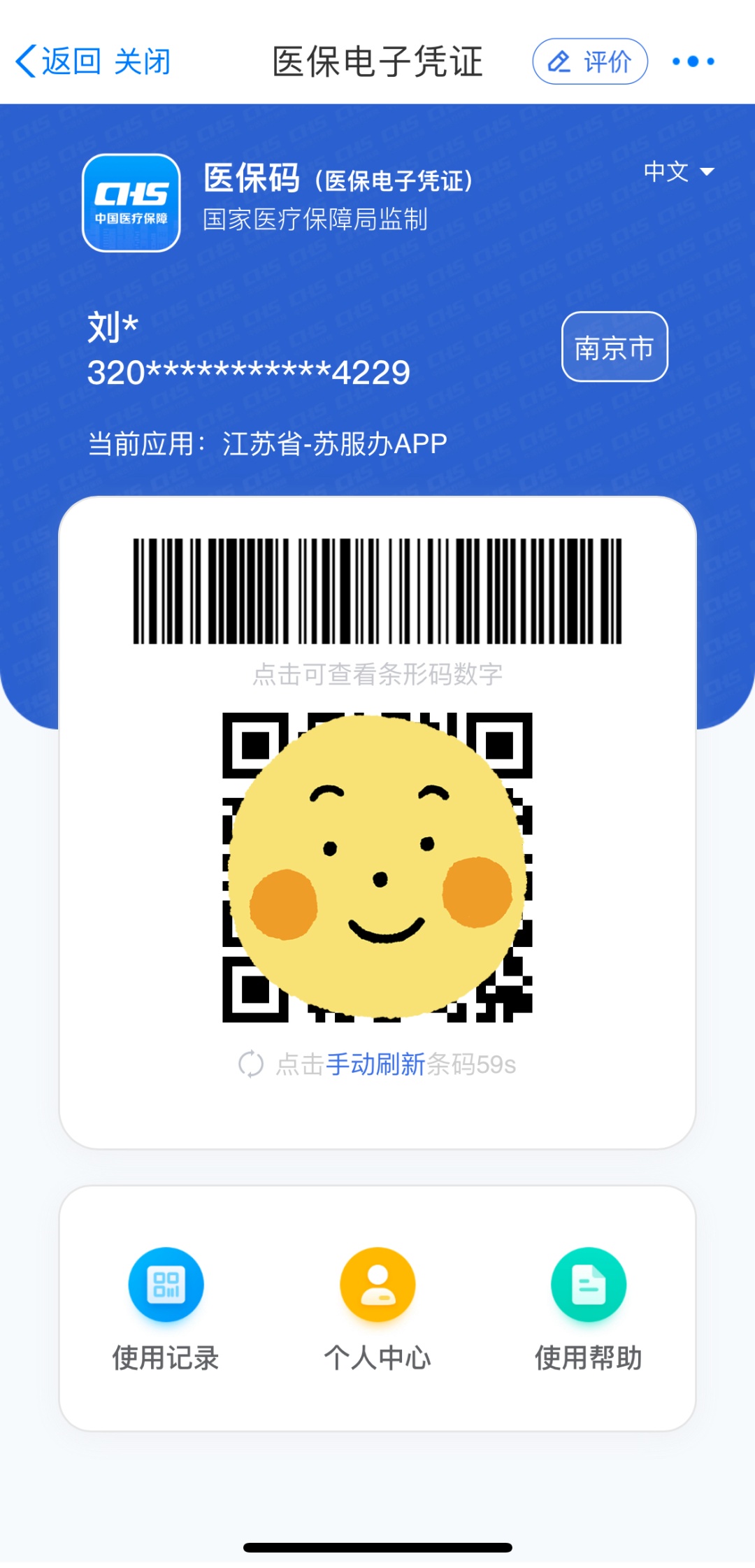Tap the pencil icon inside 评价 button
The height and width of the screenshot is (1568, 755).
tap(557, 61)
